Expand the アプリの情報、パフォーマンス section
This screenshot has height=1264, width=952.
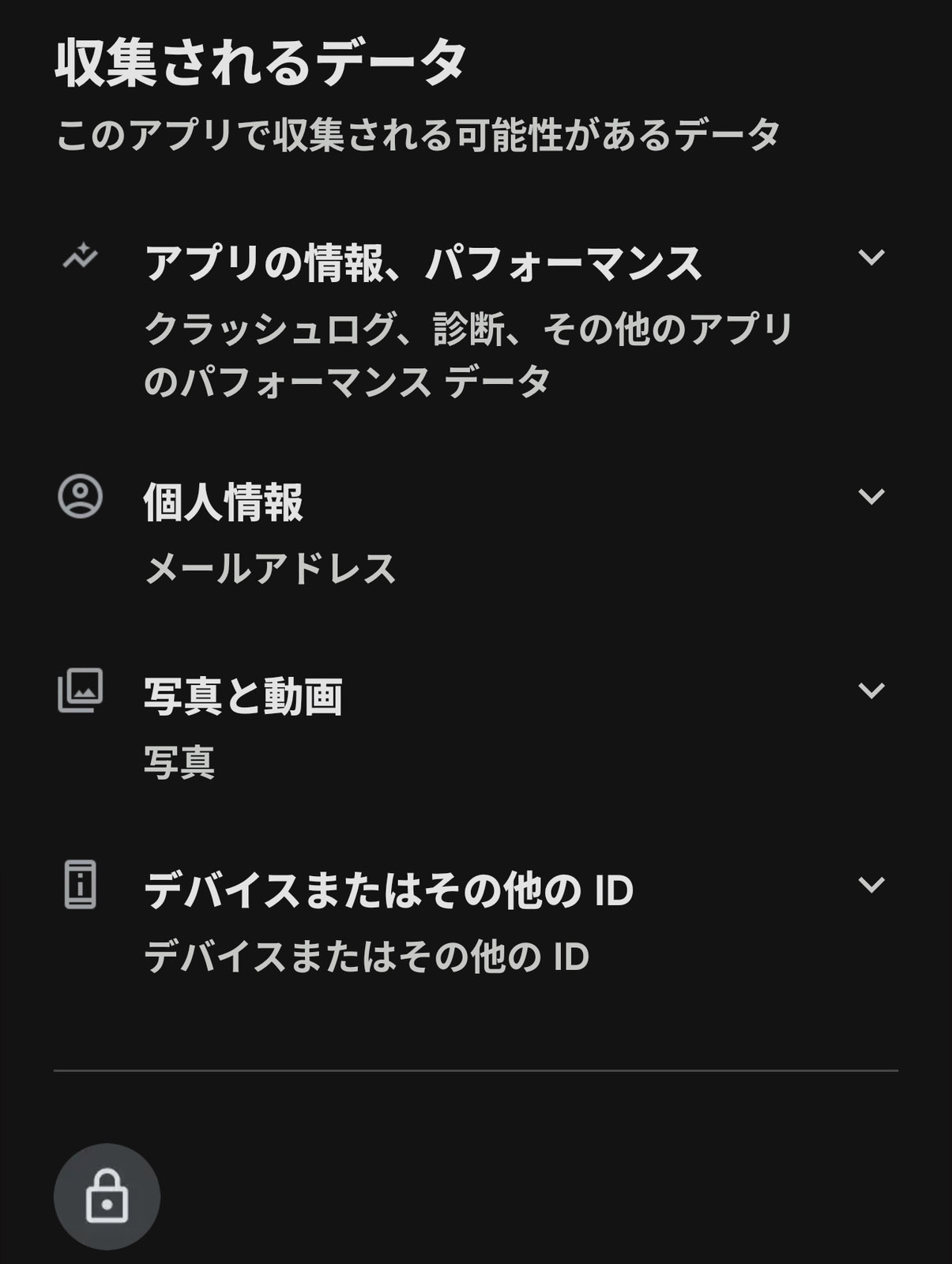point(872,257)
